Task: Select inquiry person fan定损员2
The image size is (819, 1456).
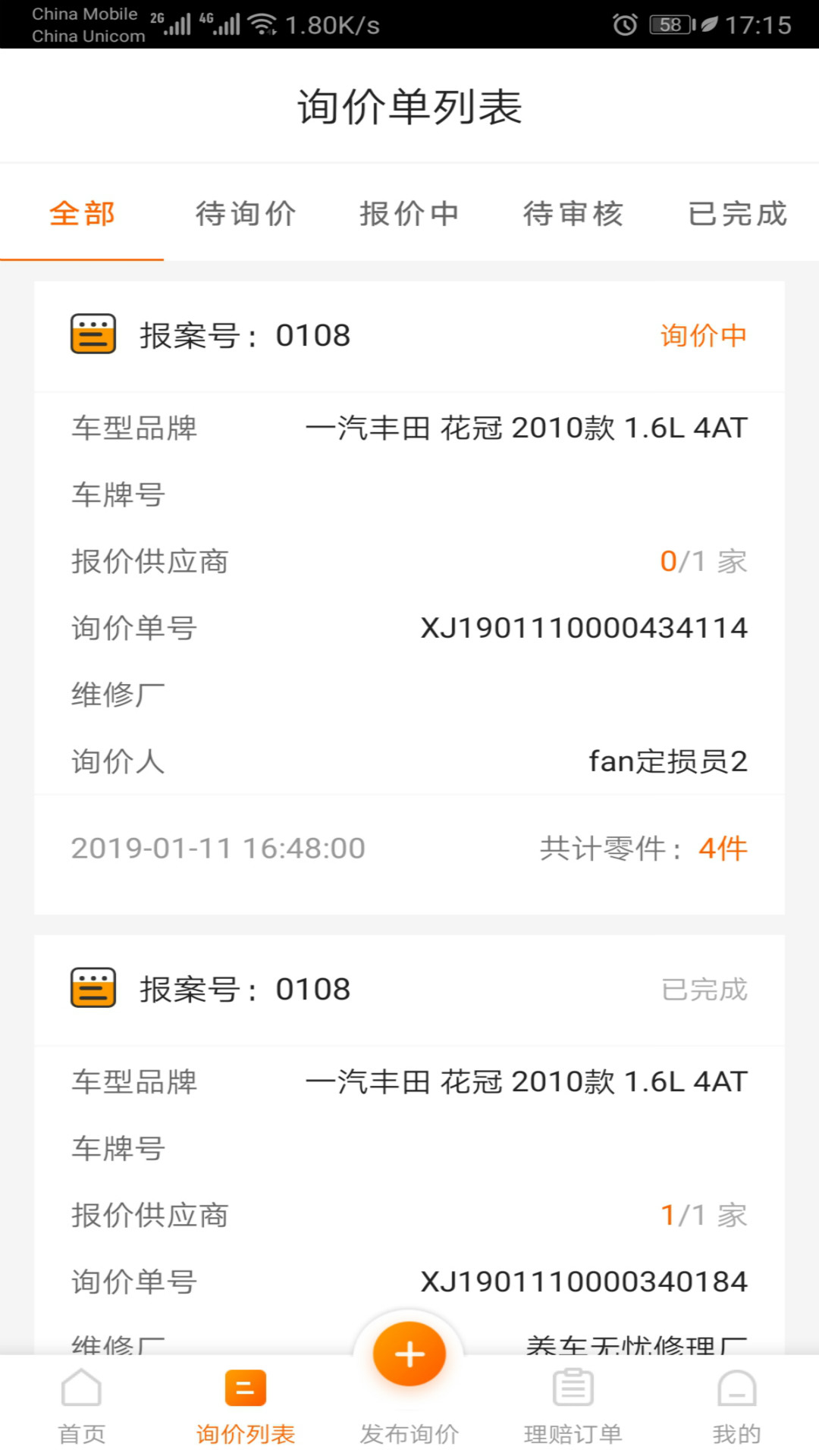Action: [x=669, y=762]
